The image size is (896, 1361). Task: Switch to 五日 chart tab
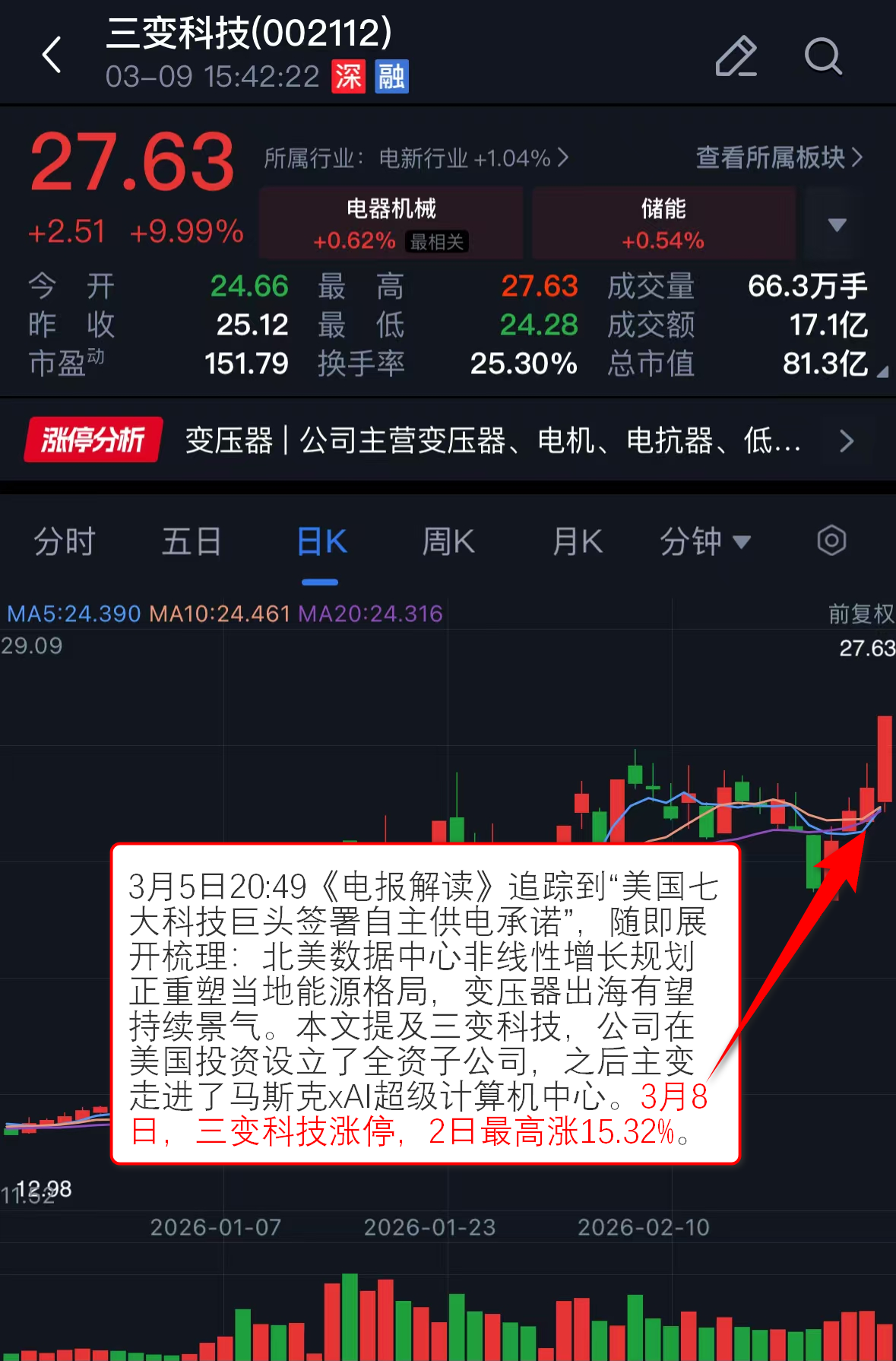(x=191, y=542)
